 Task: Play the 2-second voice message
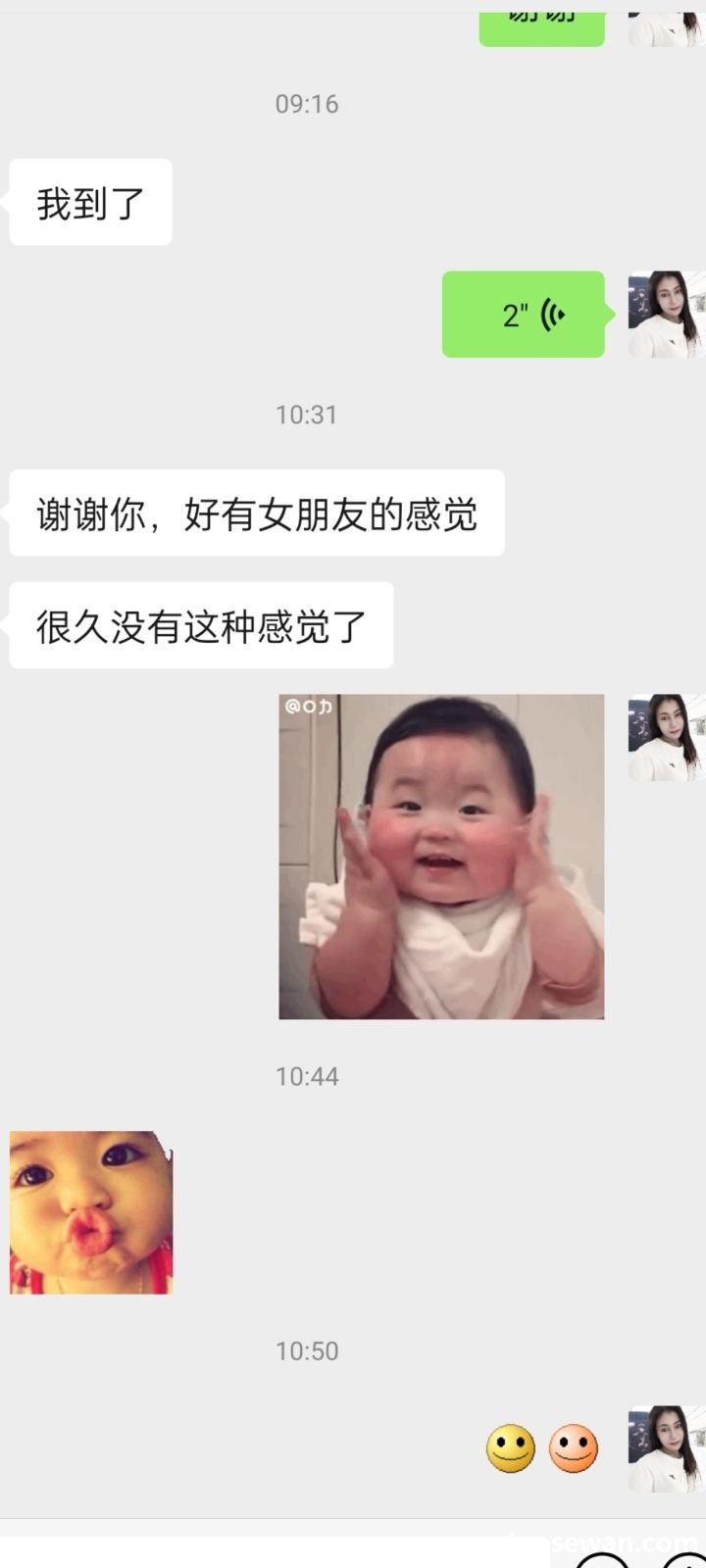(x=524, y=315)
